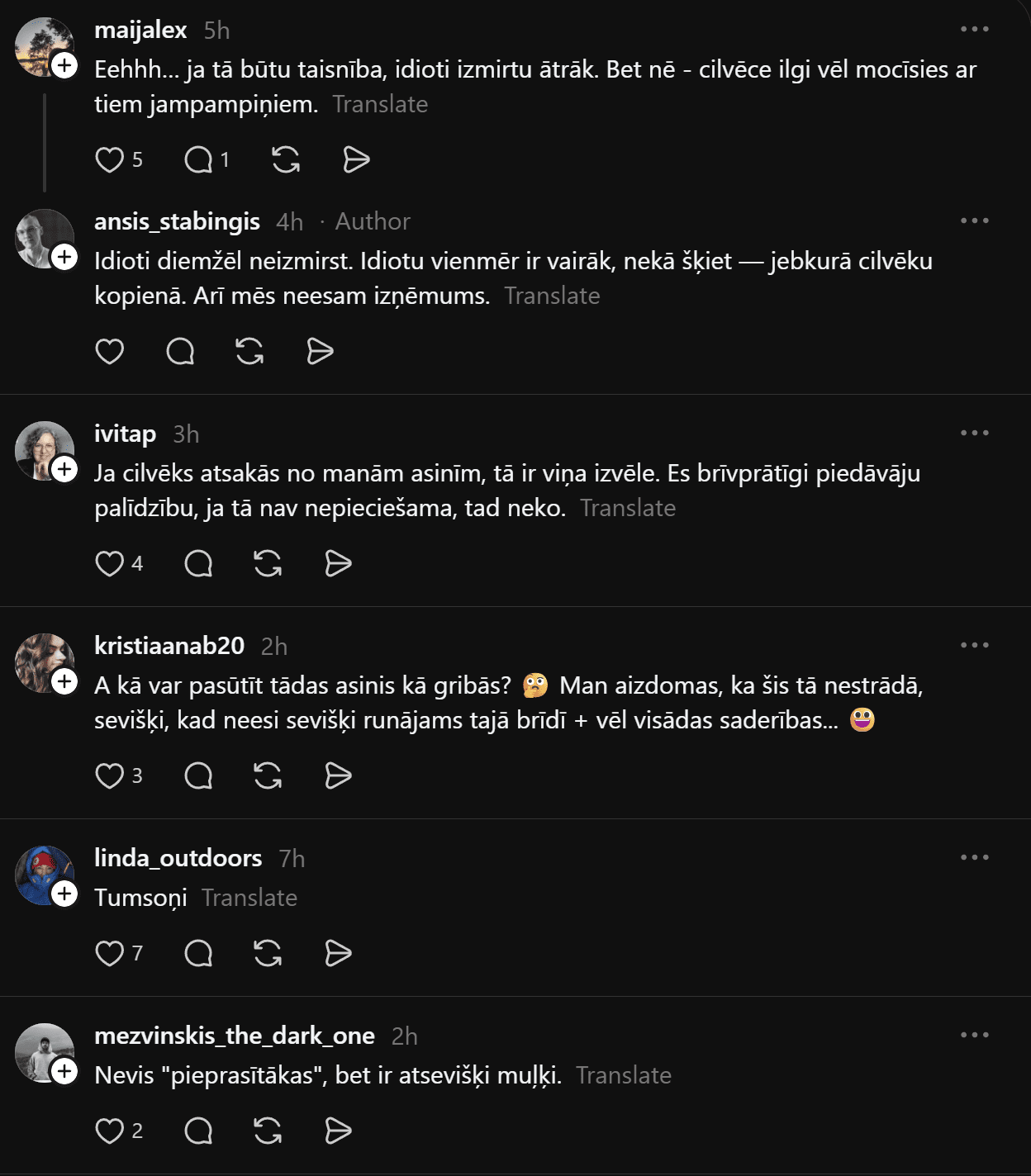Screen dimensions: 1031x1176
Task: Like maijalex's comment
Action: click(x=109, y=159)
